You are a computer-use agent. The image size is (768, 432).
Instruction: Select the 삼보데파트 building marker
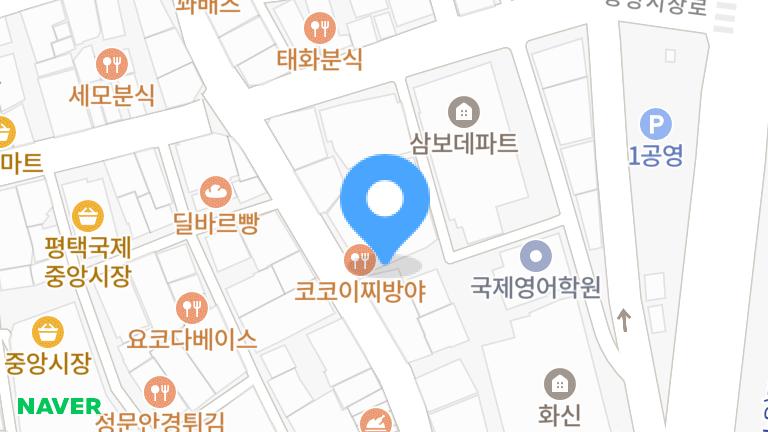coord(463,111)
